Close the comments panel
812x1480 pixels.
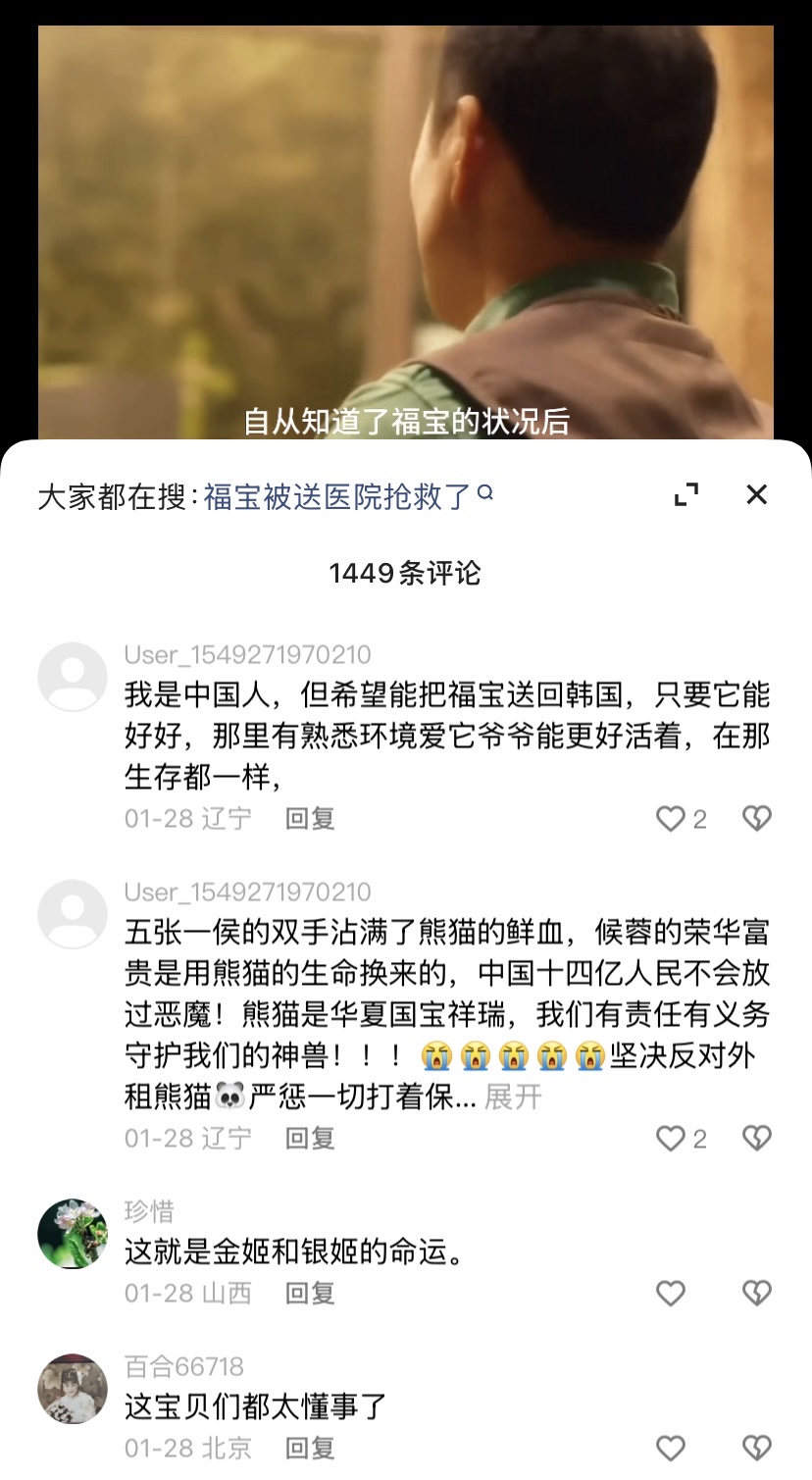[756, 495]
